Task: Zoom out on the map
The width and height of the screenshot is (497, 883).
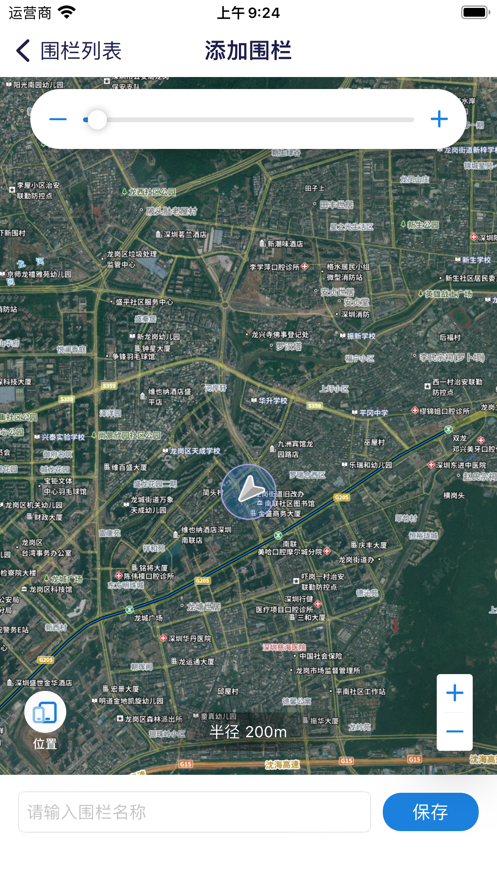Action: tap(455, 732)
